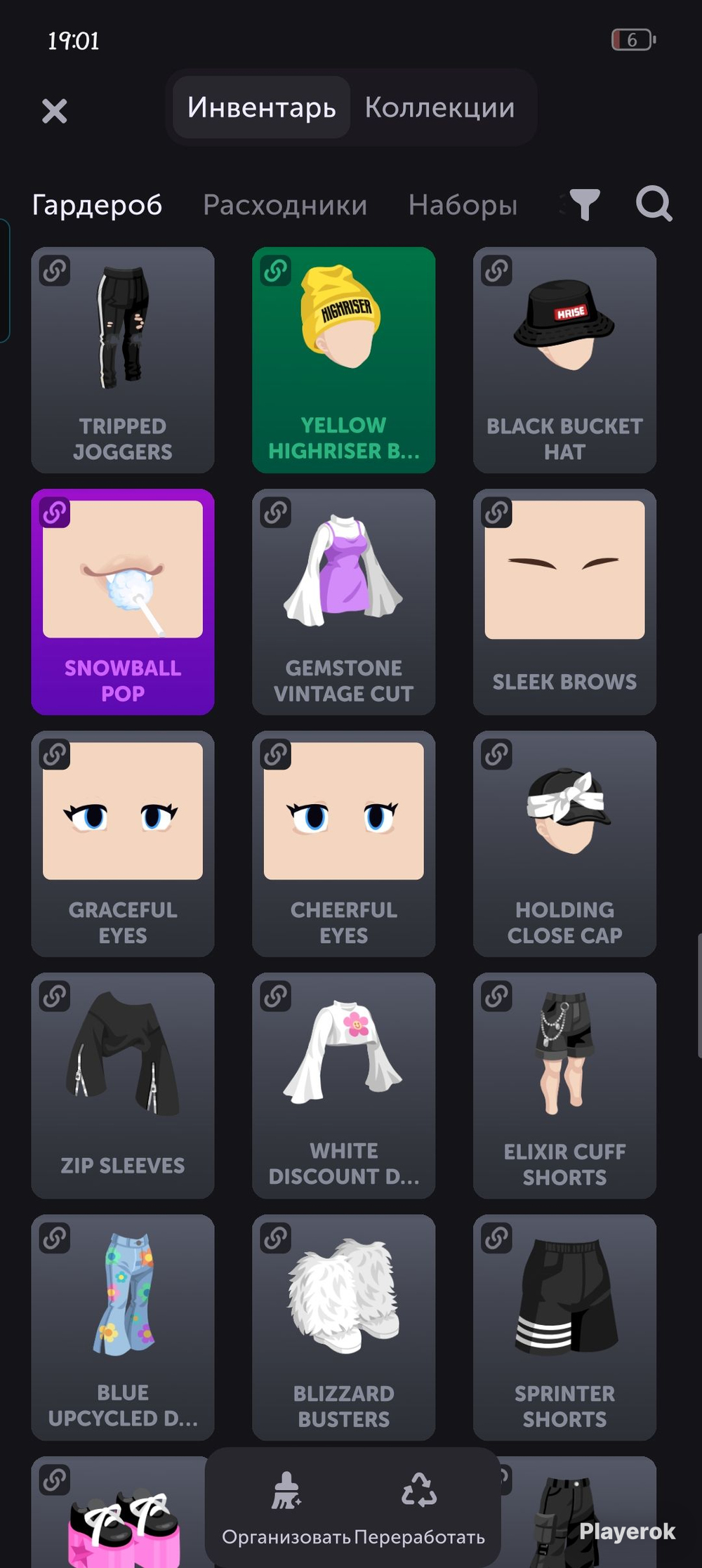The height and width of the screenshot is (1568, 702).
Task: Select the Tripped Joggers item
Action: [123, 360]
